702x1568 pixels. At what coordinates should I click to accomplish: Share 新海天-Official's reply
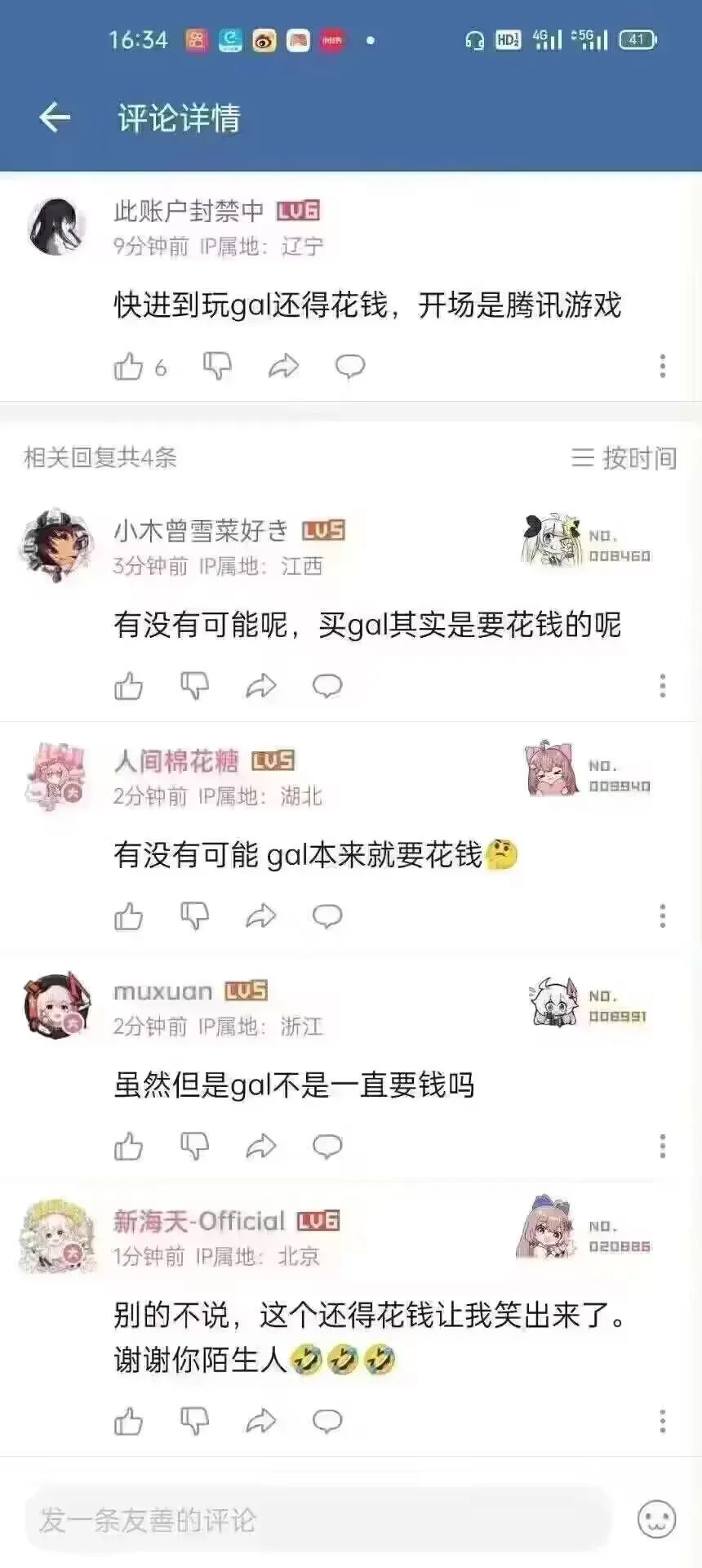point(261,1422)
